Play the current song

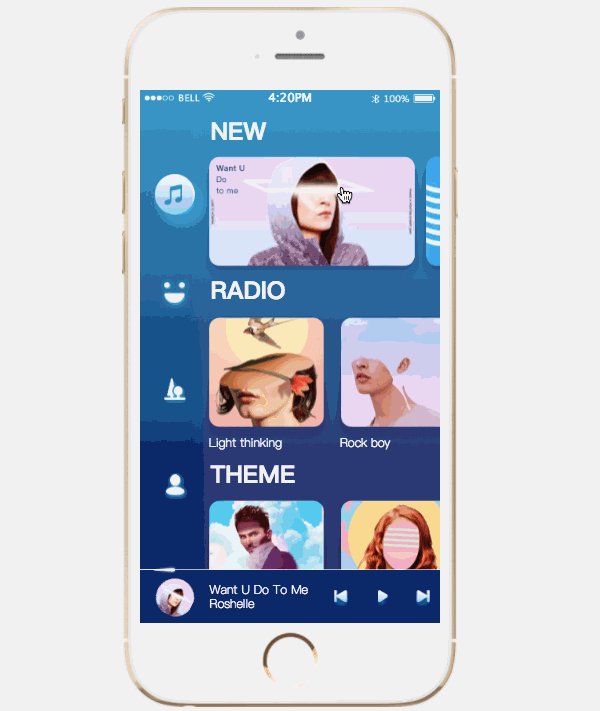382,597
